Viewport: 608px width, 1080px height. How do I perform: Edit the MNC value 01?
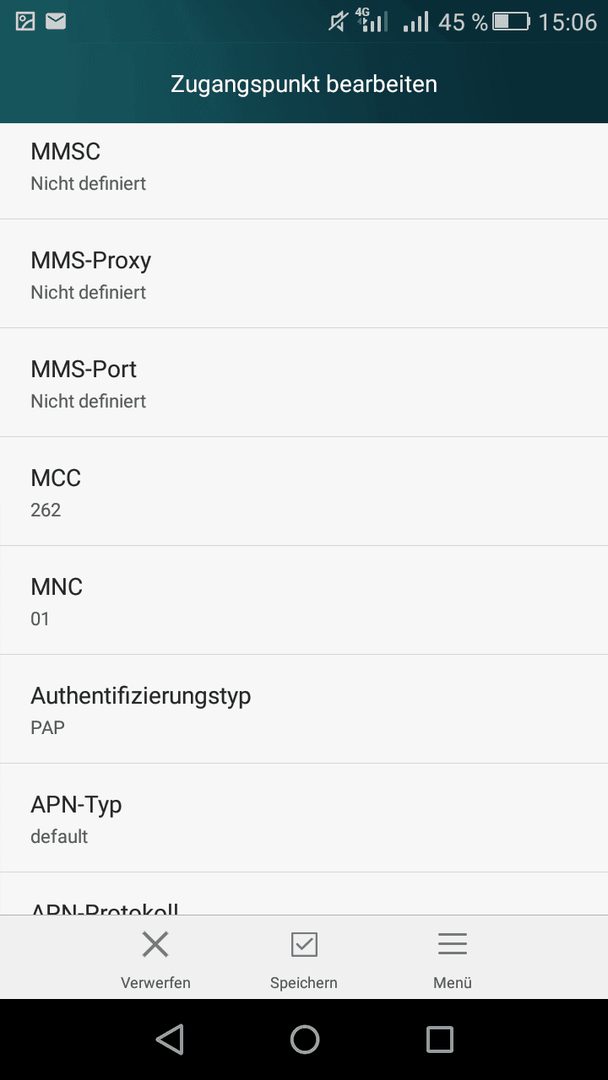pos(304,600)
